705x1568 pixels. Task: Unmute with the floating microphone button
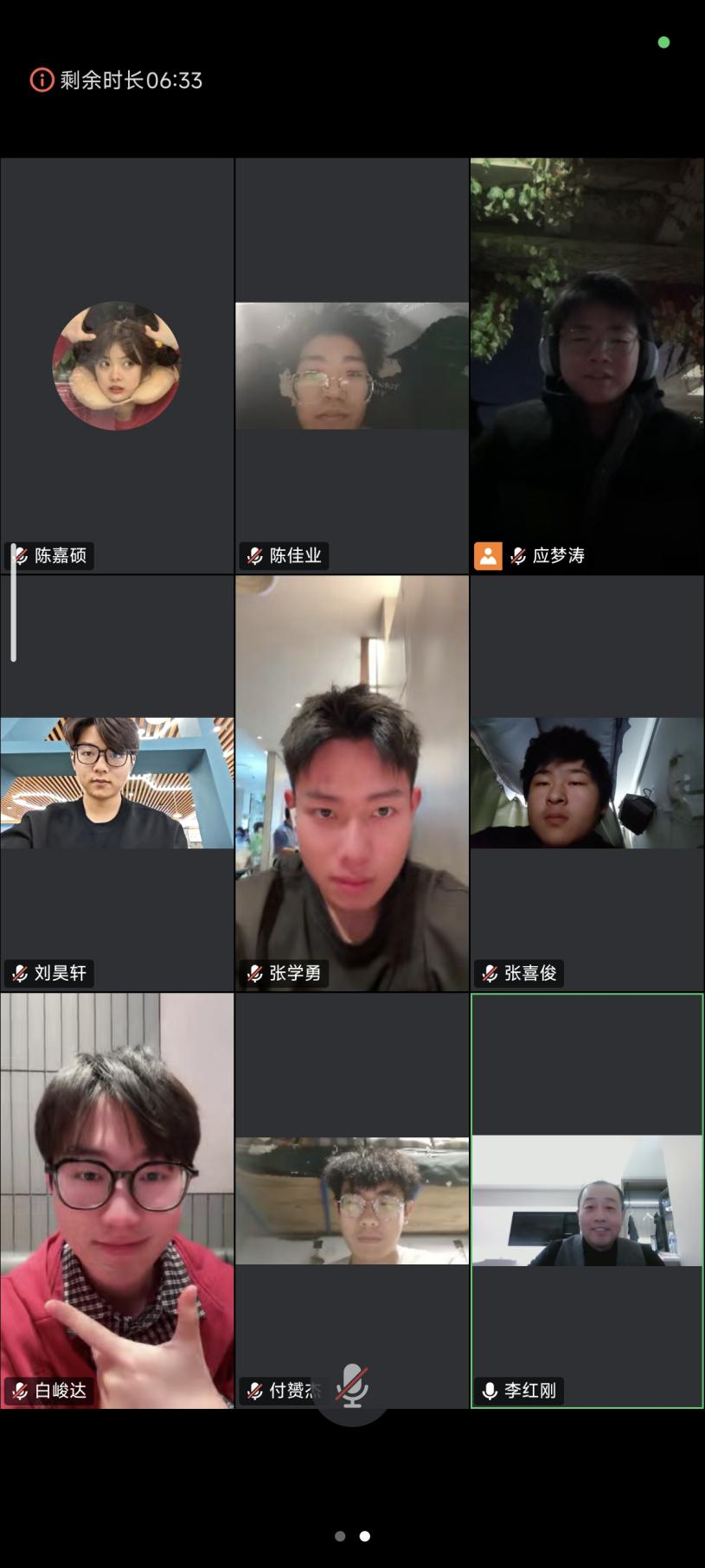[352, 1386]
